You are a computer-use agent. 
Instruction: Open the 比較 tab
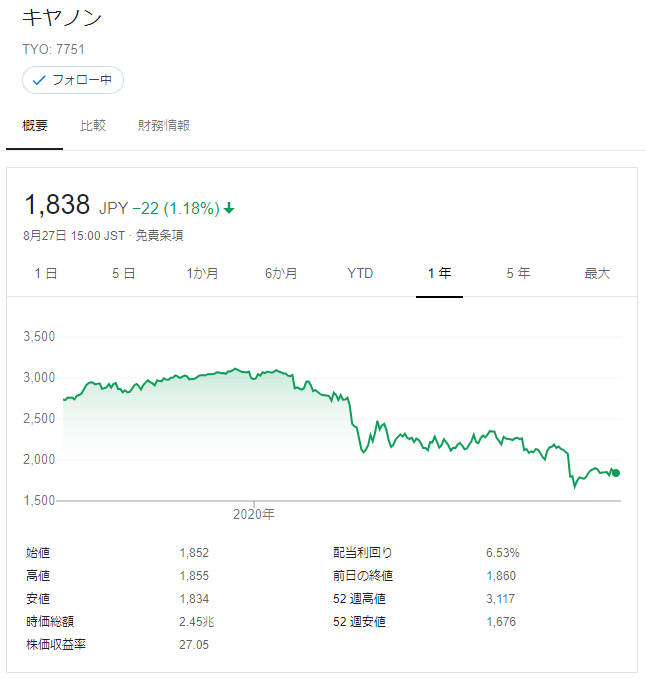pos(93,126)
